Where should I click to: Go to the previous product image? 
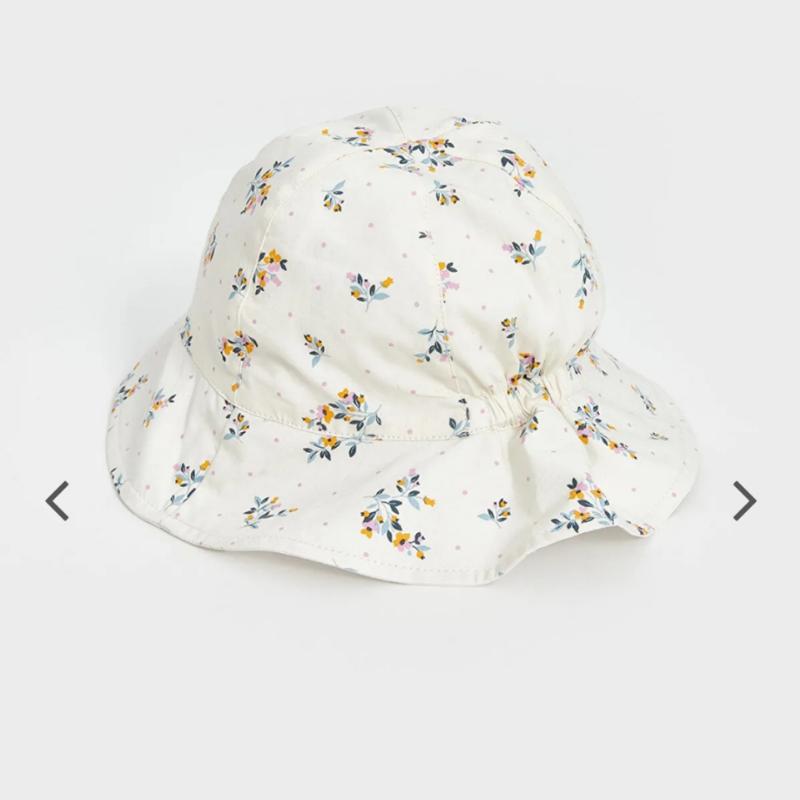click(57, 501)
